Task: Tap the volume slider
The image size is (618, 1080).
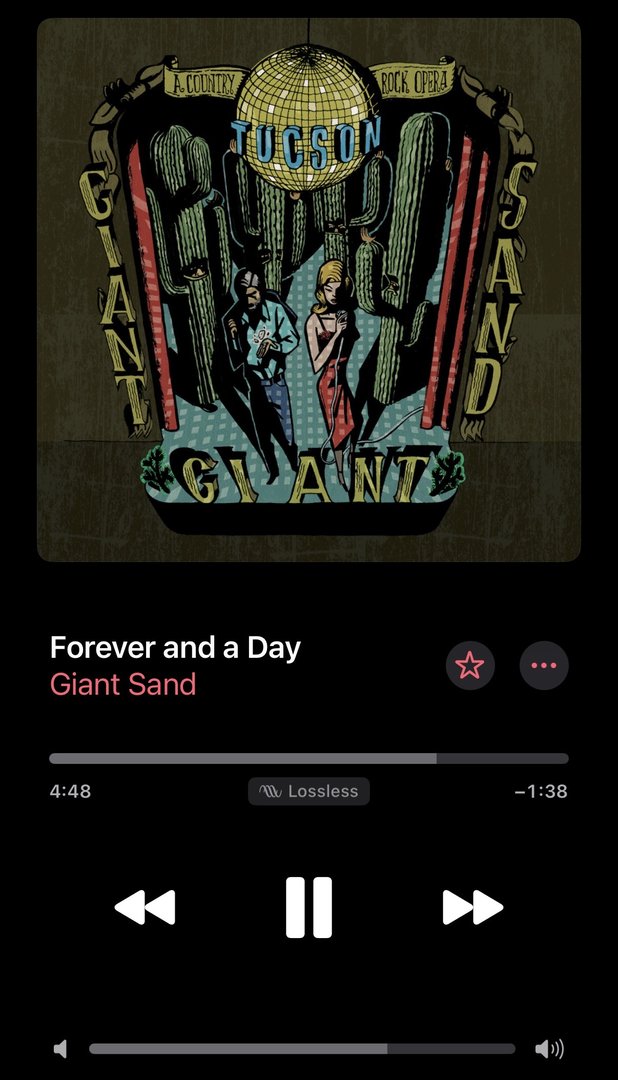Action: tap(302, 1049)
